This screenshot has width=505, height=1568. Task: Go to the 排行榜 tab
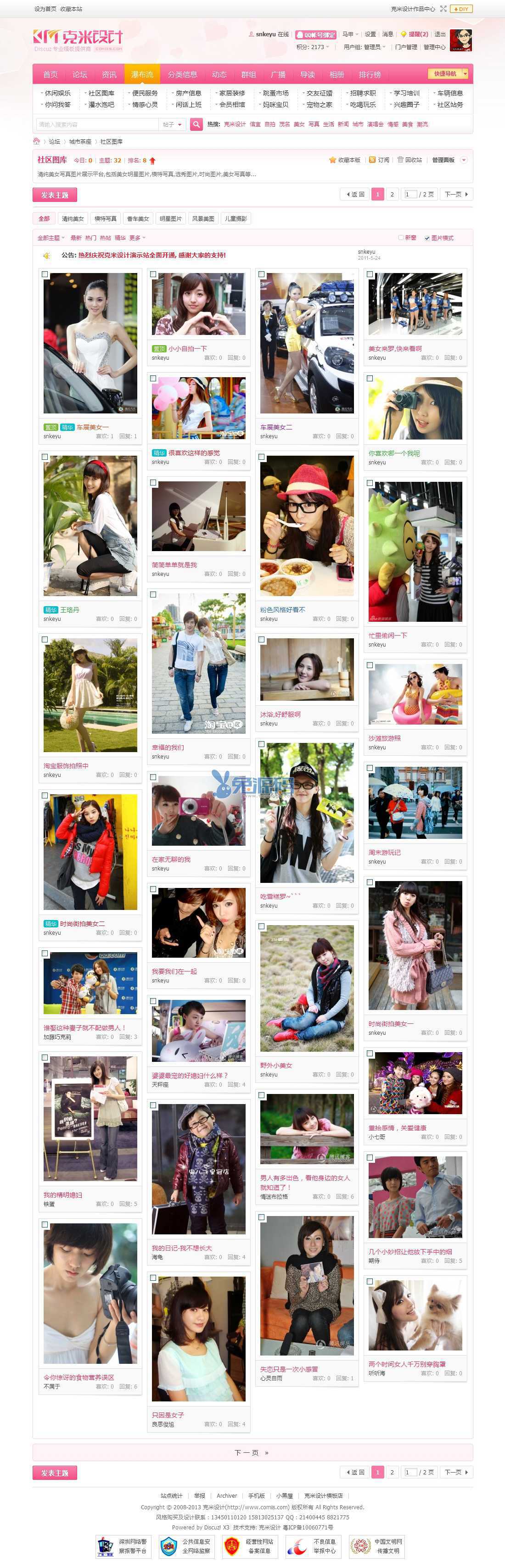369,74
